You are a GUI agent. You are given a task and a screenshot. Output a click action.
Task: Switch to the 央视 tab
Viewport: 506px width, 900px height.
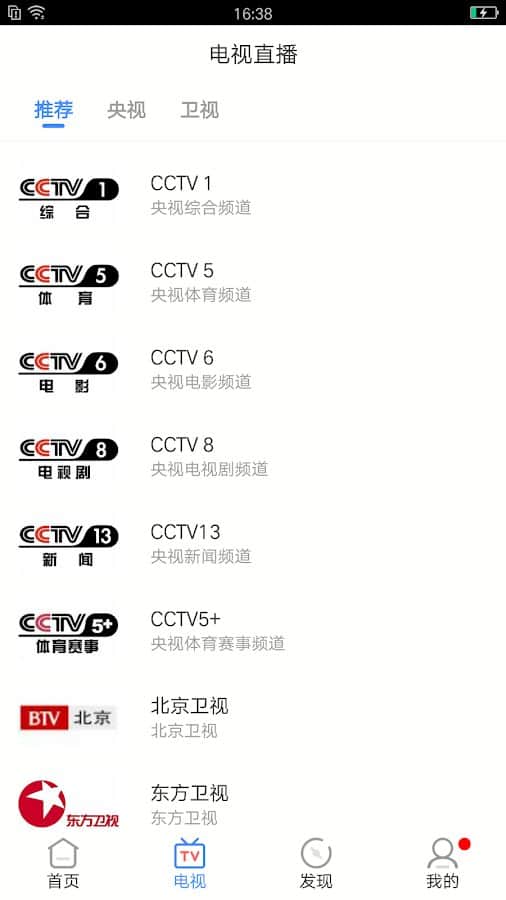click(126, 110)
